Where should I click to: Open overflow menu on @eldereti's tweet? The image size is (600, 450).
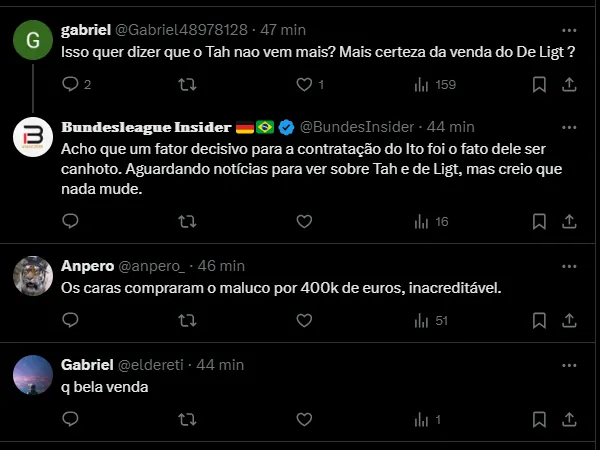pyautogui.click(x=569, y=365)
